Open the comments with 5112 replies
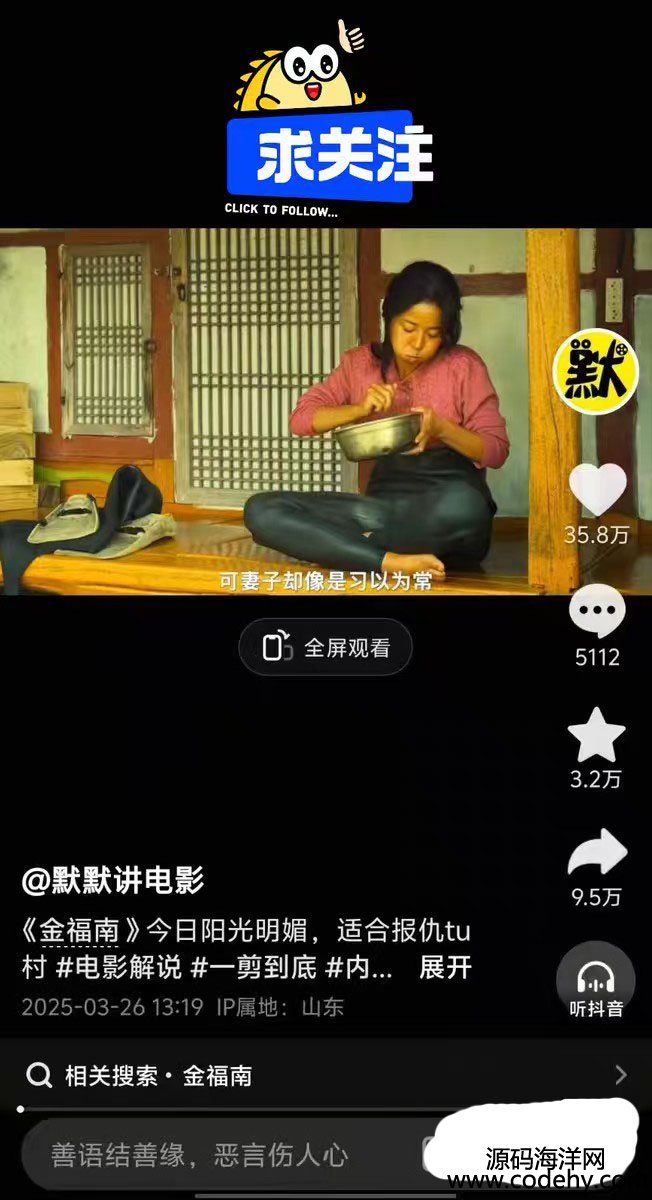 point(597,611)
